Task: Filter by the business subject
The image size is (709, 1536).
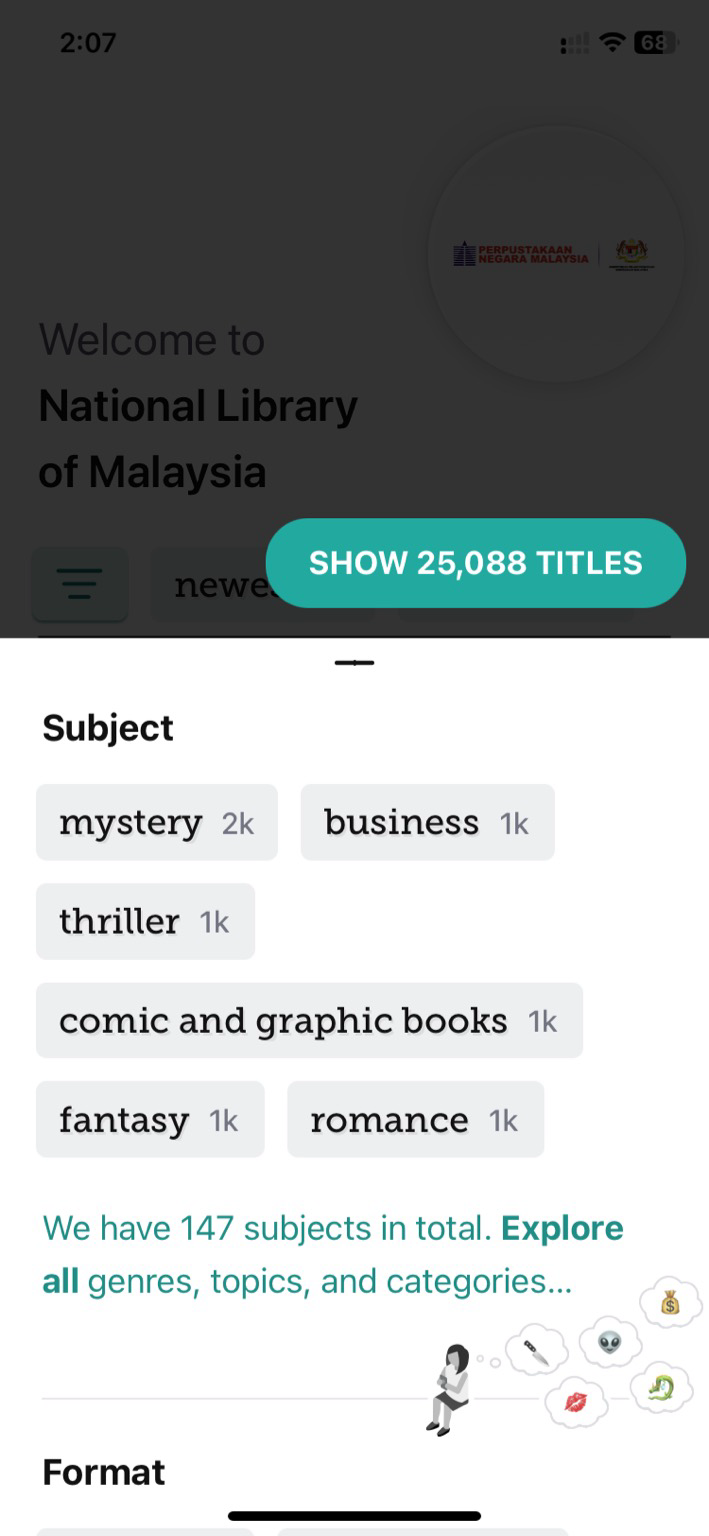Action: coord(427,822)
